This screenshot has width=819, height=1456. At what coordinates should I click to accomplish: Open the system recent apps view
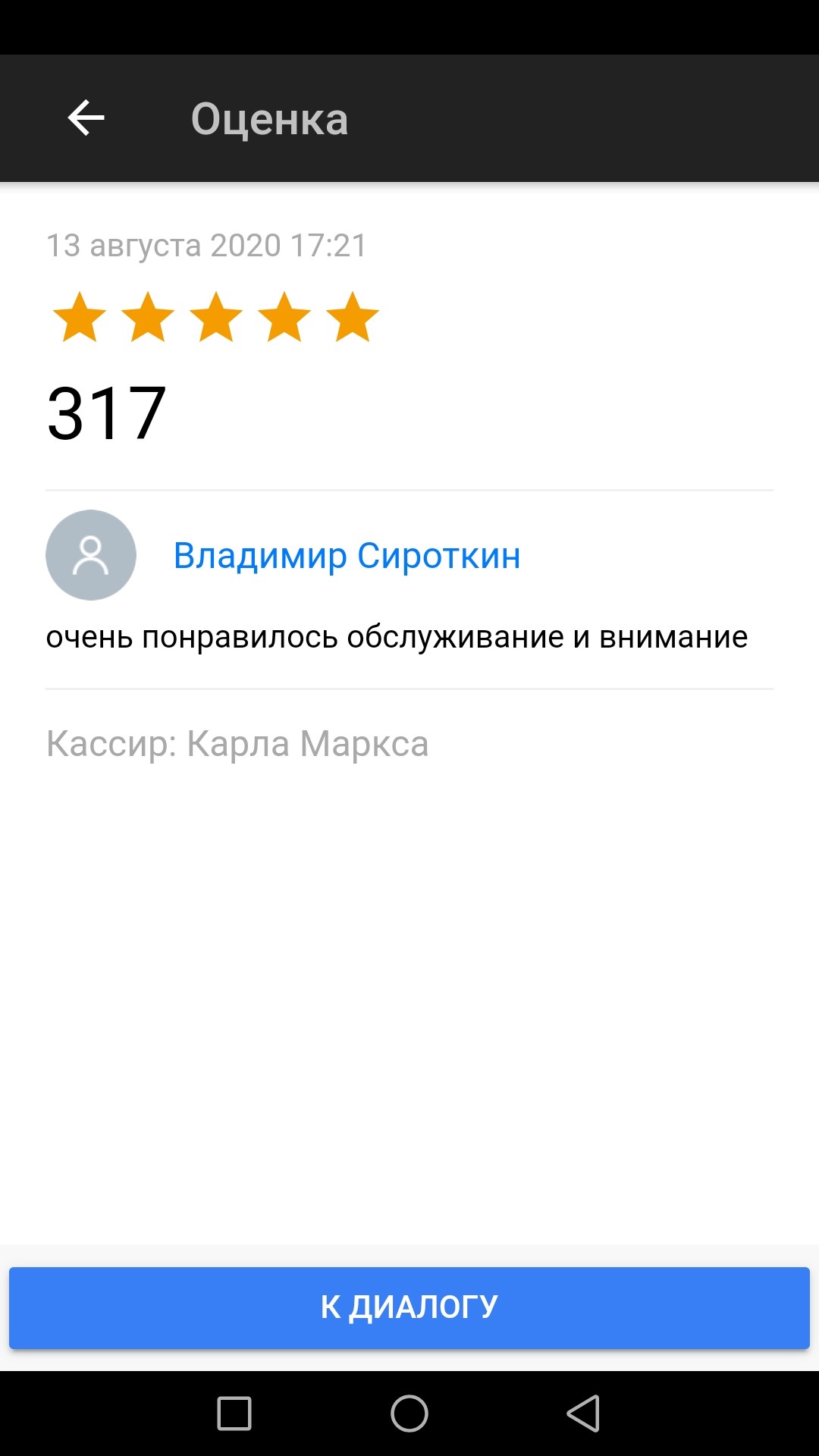tap(234, 1414)
